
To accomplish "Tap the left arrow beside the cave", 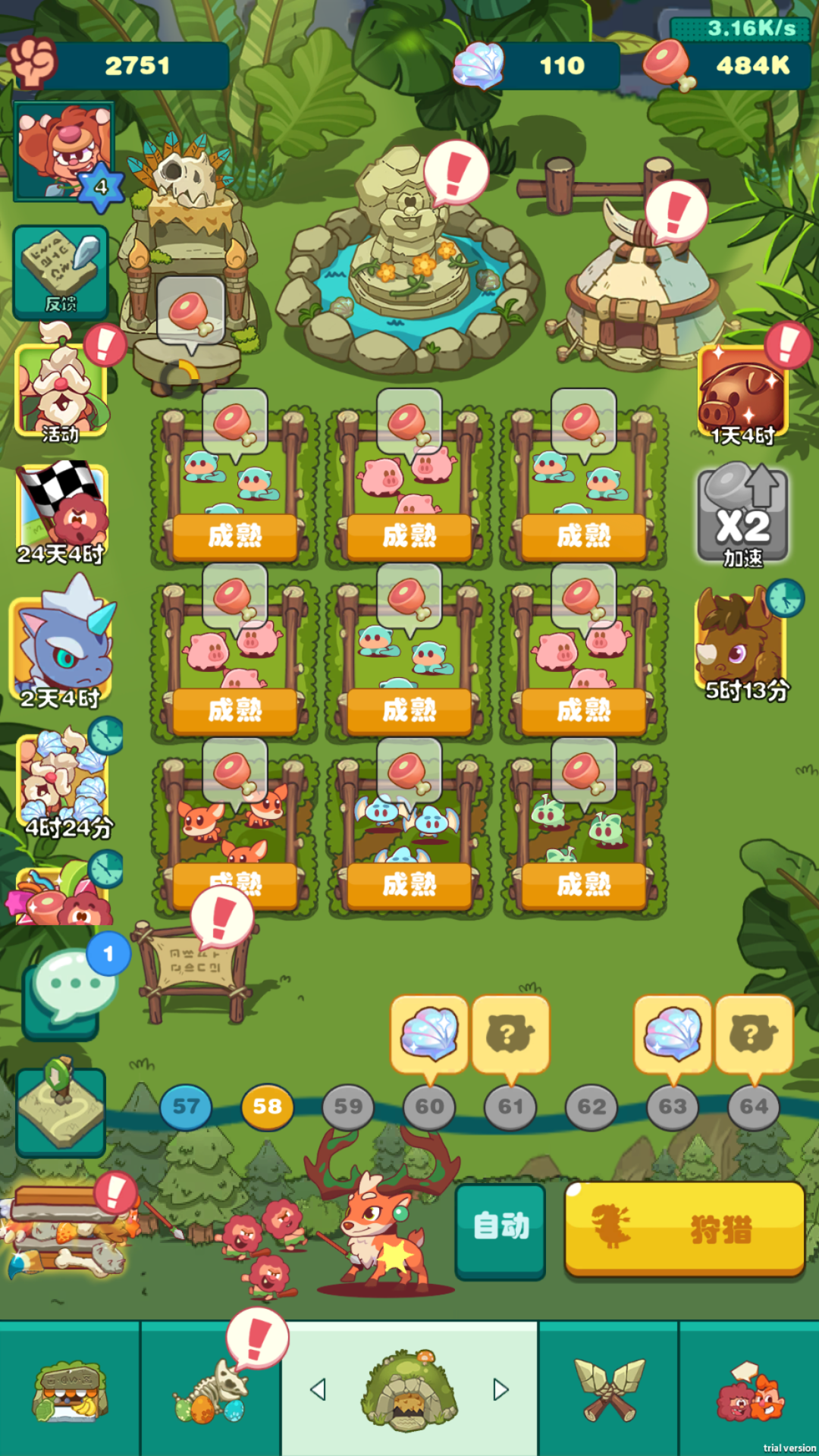I will point(318,1389).
